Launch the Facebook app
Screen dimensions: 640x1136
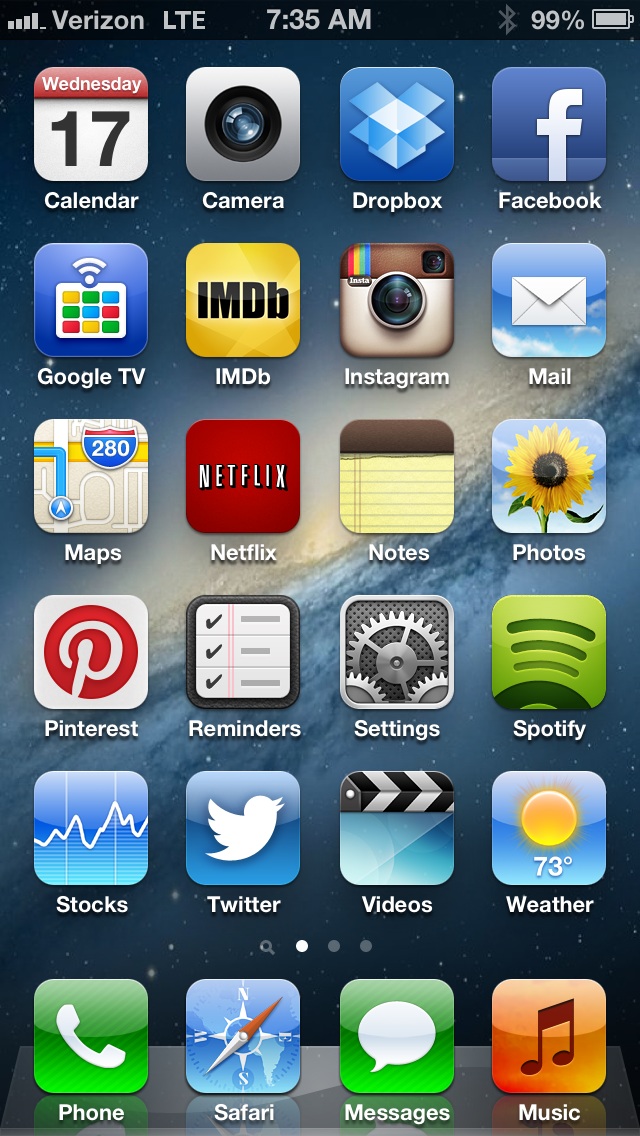pyautogui.click(x=549, y=124)
